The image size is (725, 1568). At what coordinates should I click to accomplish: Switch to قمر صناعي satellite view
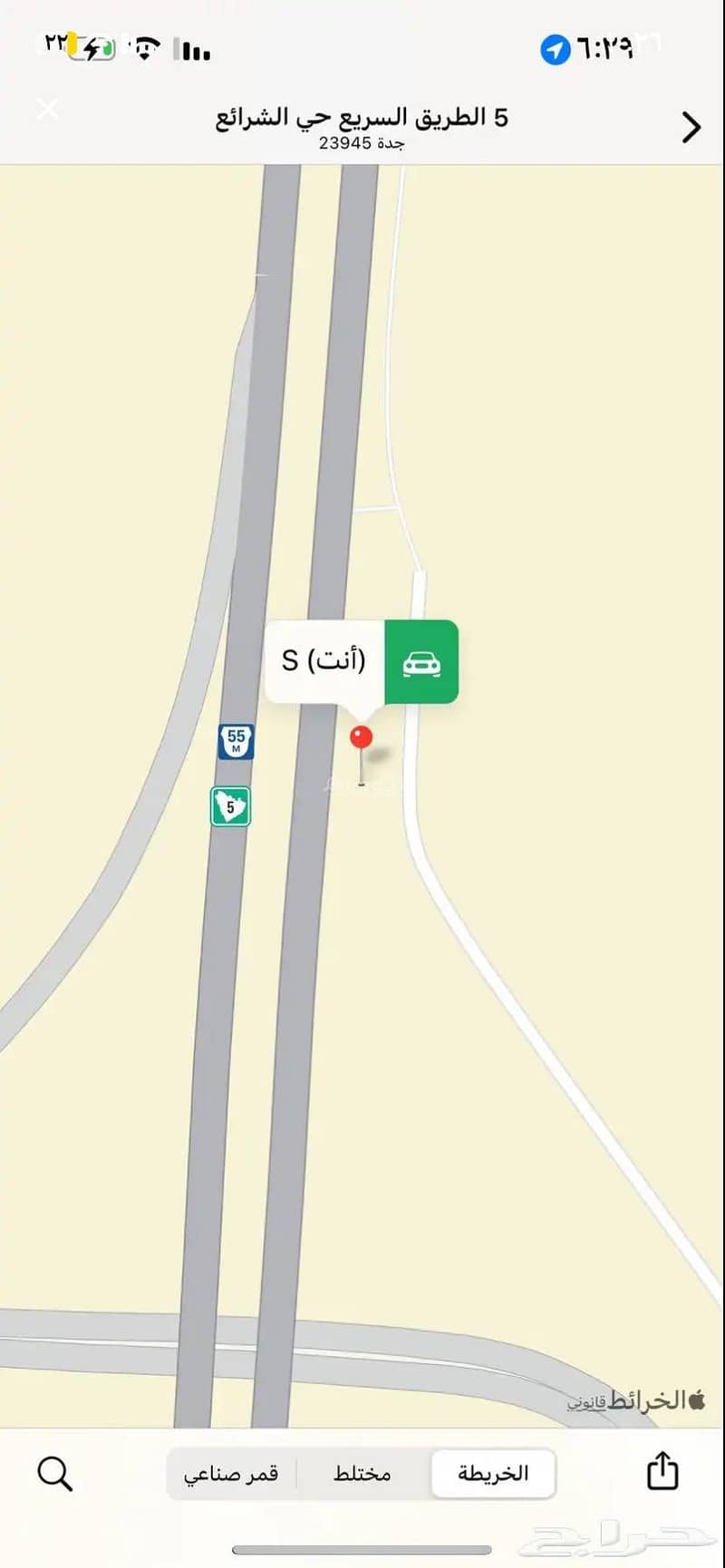tap(231, 1474)
